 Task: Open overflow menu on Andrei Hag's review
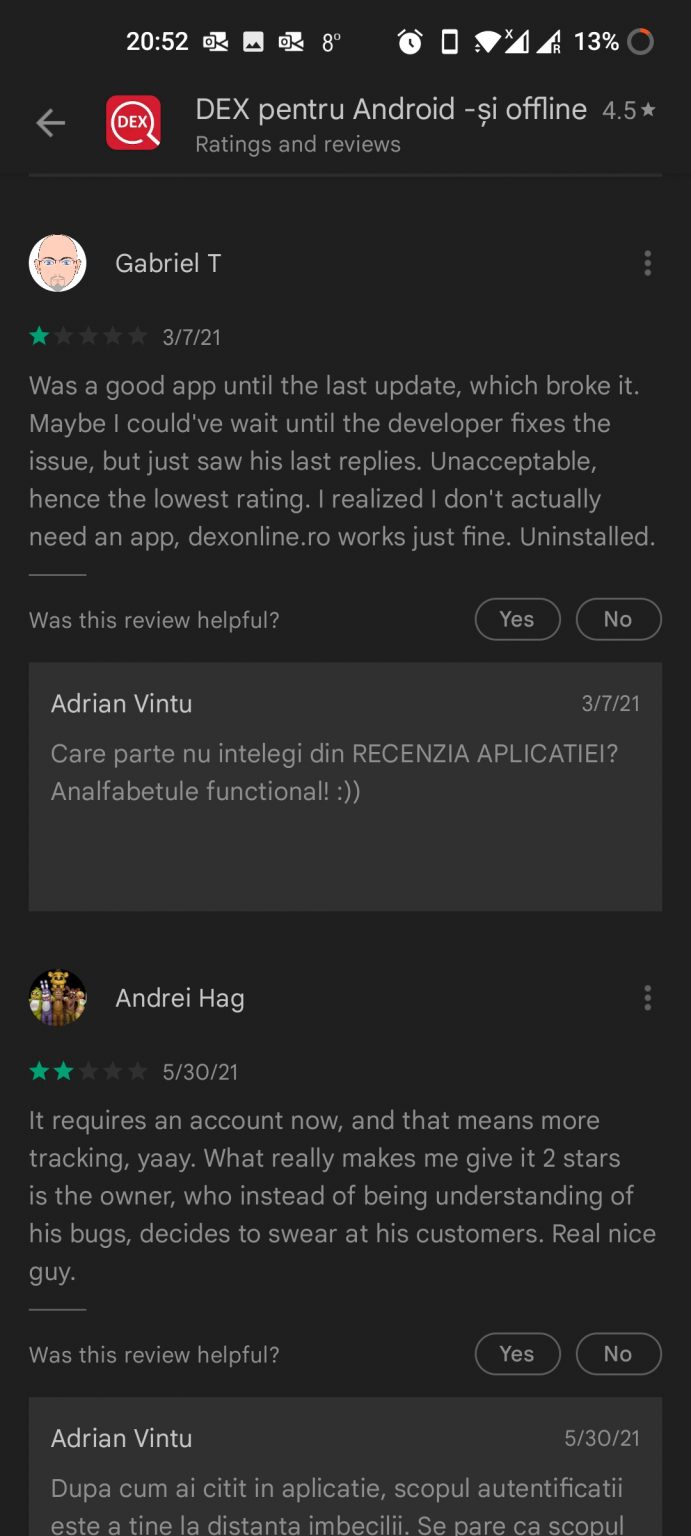pyautogui.click(x=647, y=997)
